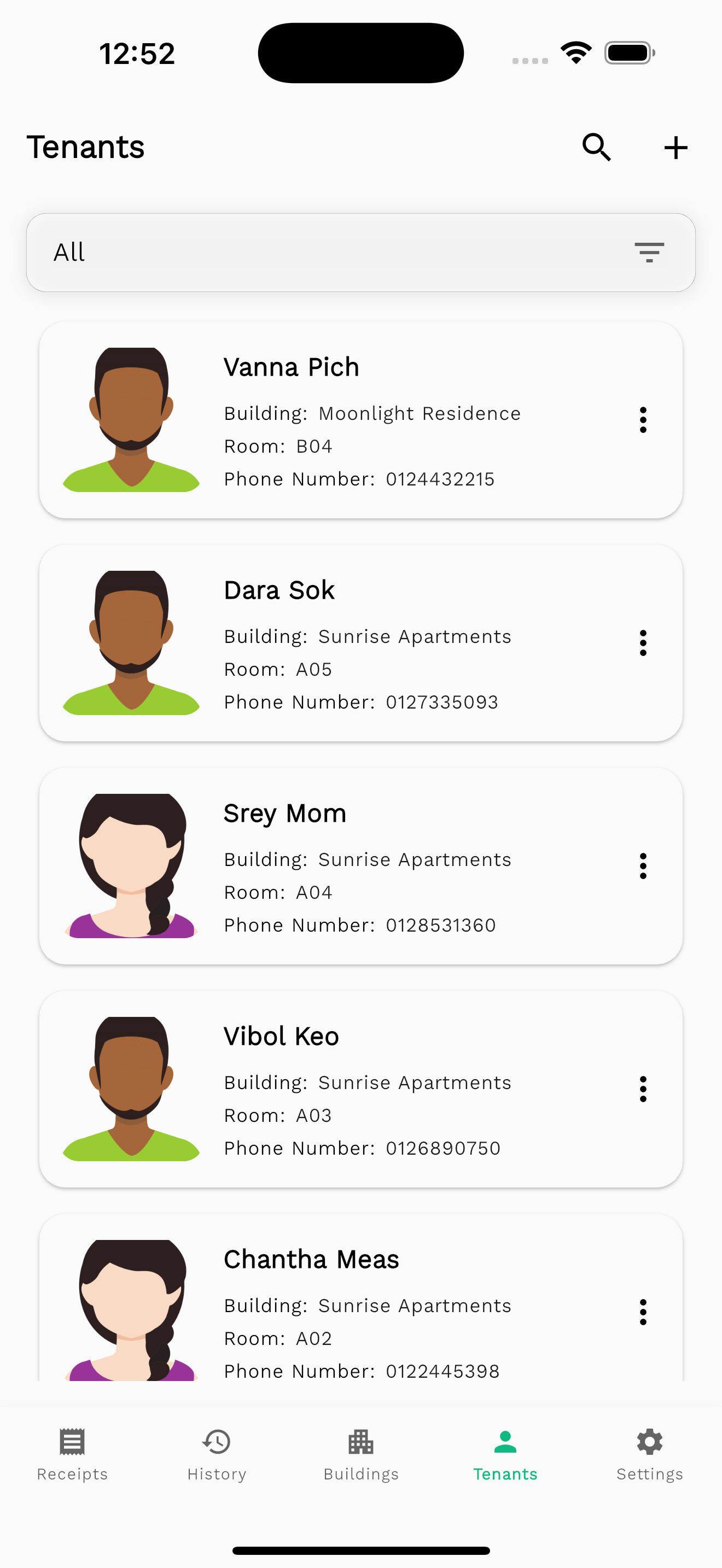Screen dimensions: 722x1568
Task: Open more options for Dara Sok
Action: [643, 643]
